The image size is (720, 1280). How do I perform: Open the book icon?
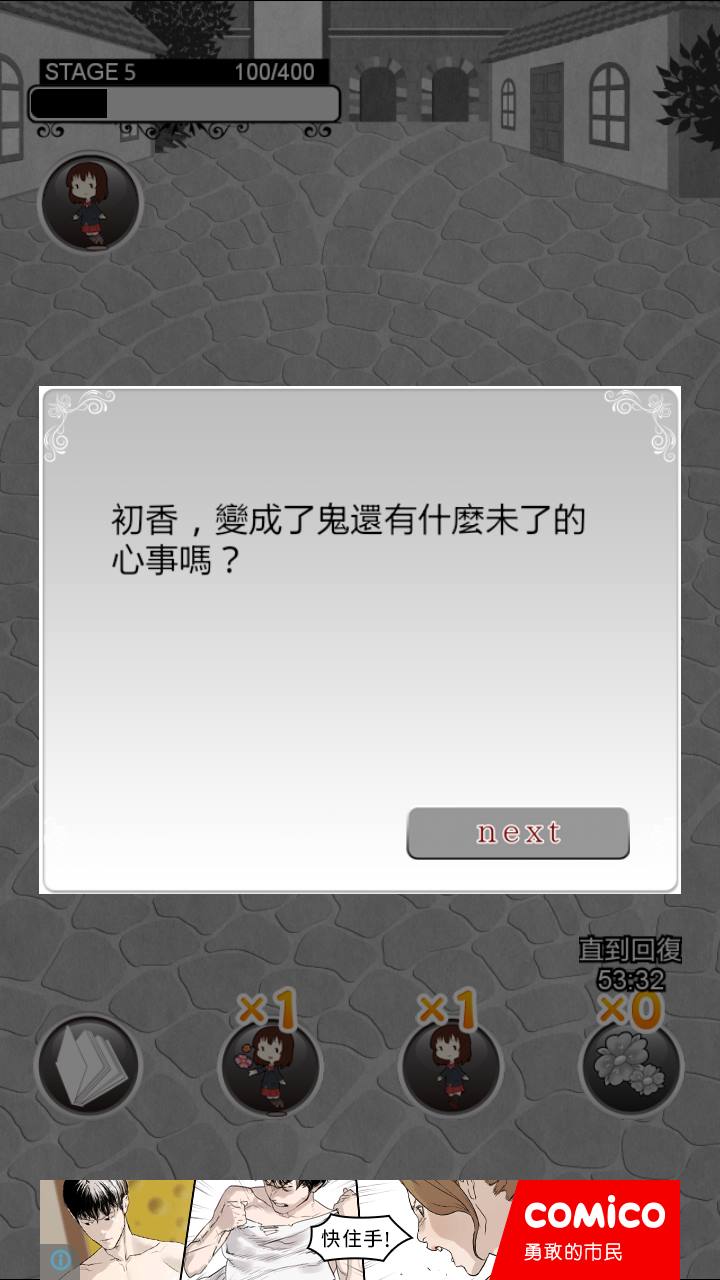pyautogui.click(x=88, y=1064)
